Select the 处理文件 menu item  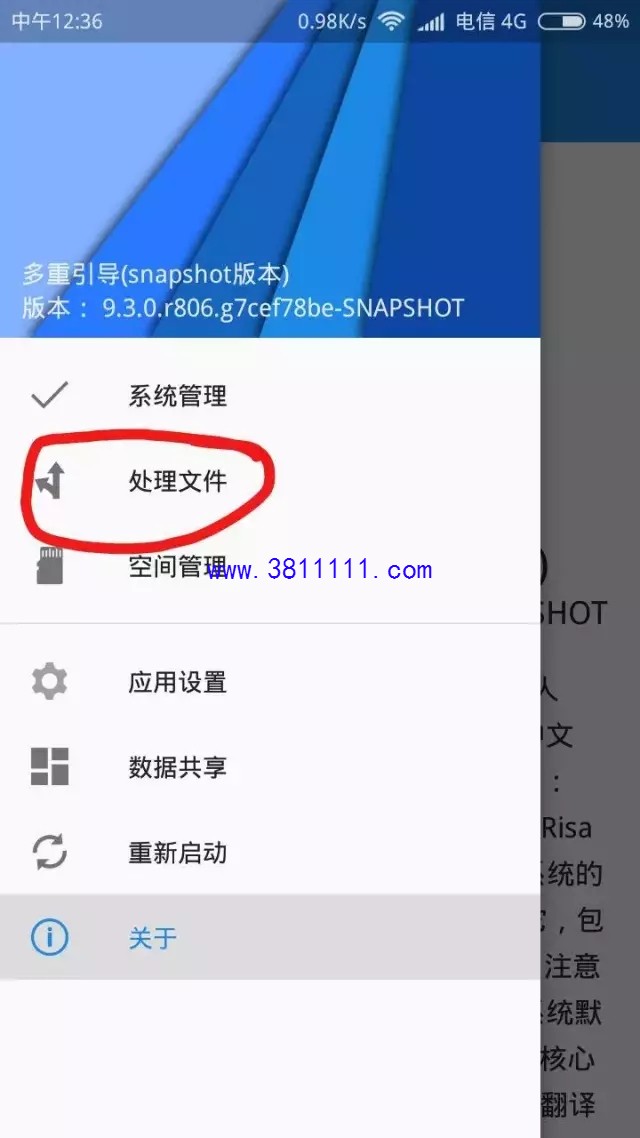[x=177, y=481]
